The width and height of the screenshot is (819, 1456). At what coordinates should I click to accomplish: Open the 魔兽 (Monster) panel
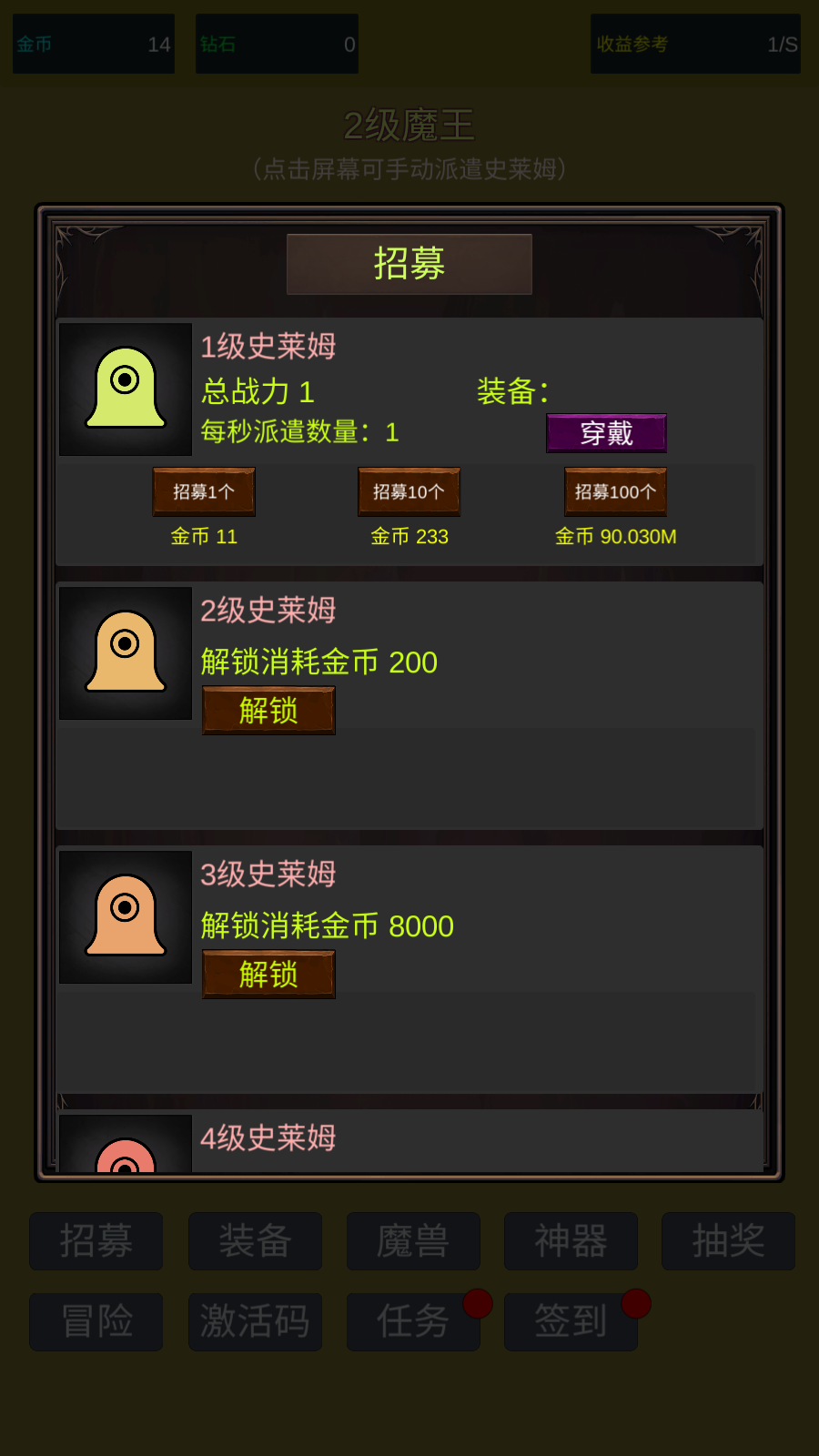pyautogui.click(x=412, y=1241)
